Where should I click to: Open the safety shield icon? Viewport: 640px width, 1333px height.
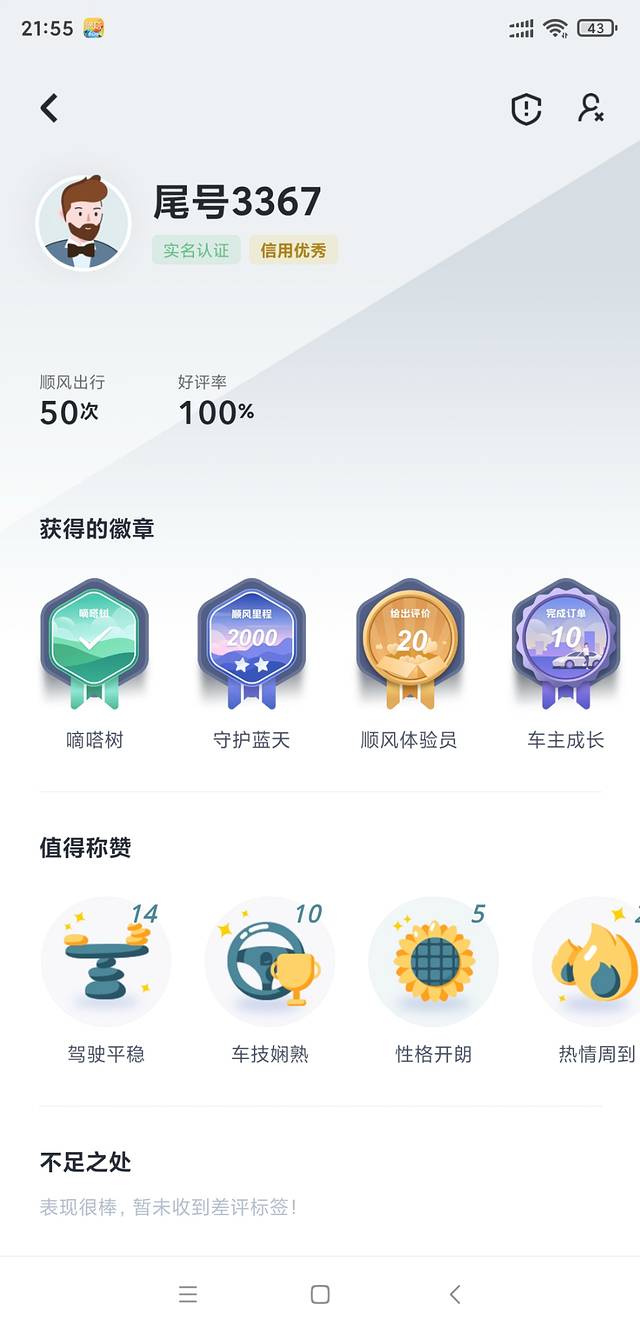526,109
